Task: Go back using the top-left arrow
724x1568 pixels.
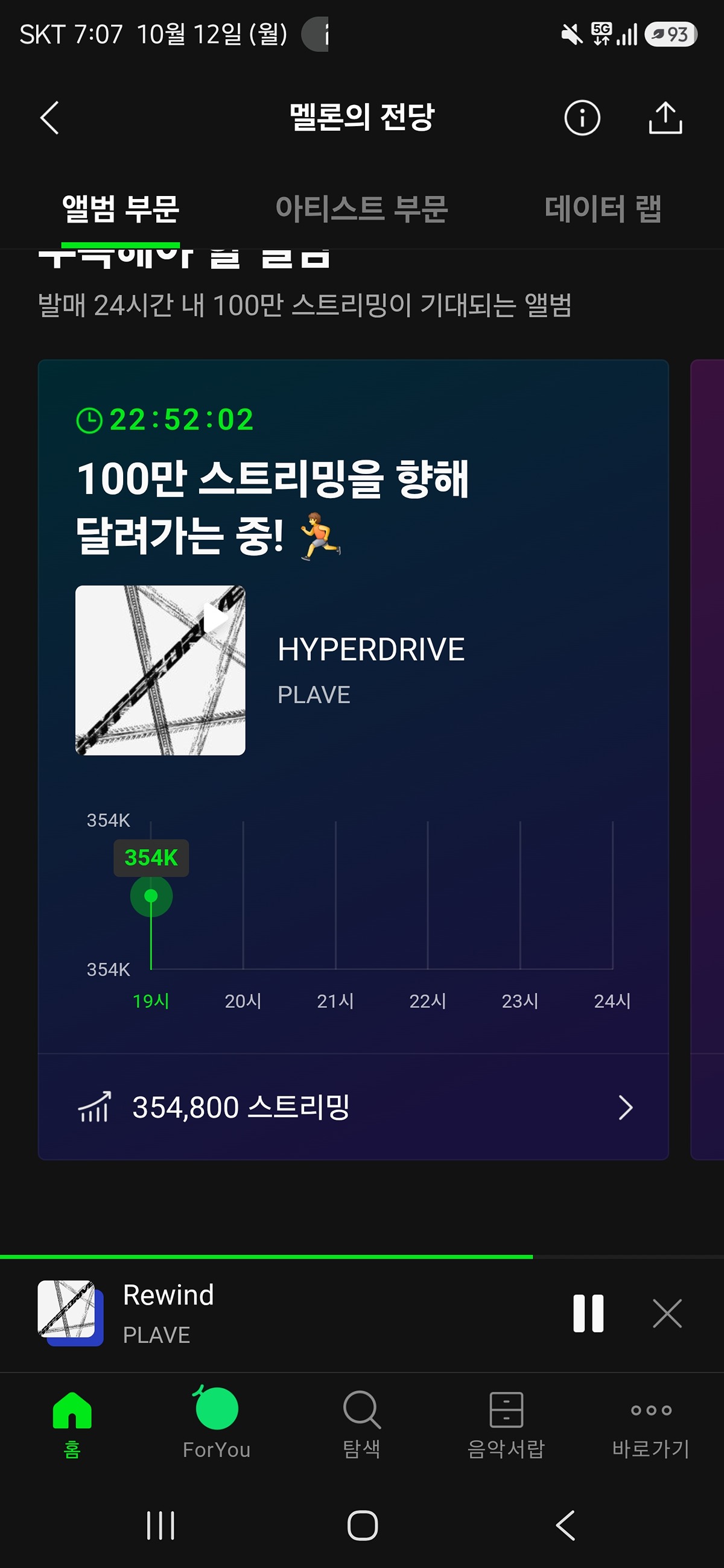Action: [x=50, y=118]
